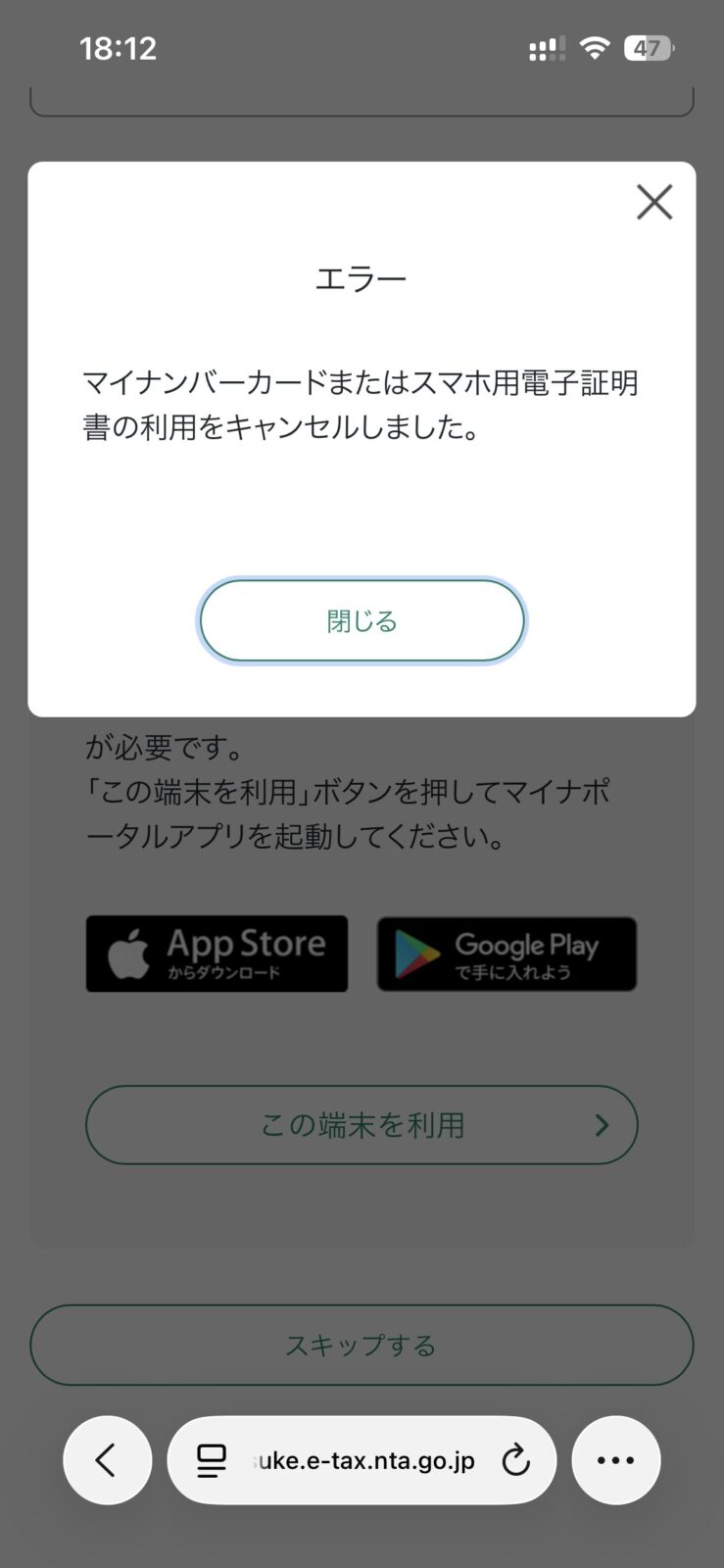Open the page options icon in address bar

(x=212, y=1461)
